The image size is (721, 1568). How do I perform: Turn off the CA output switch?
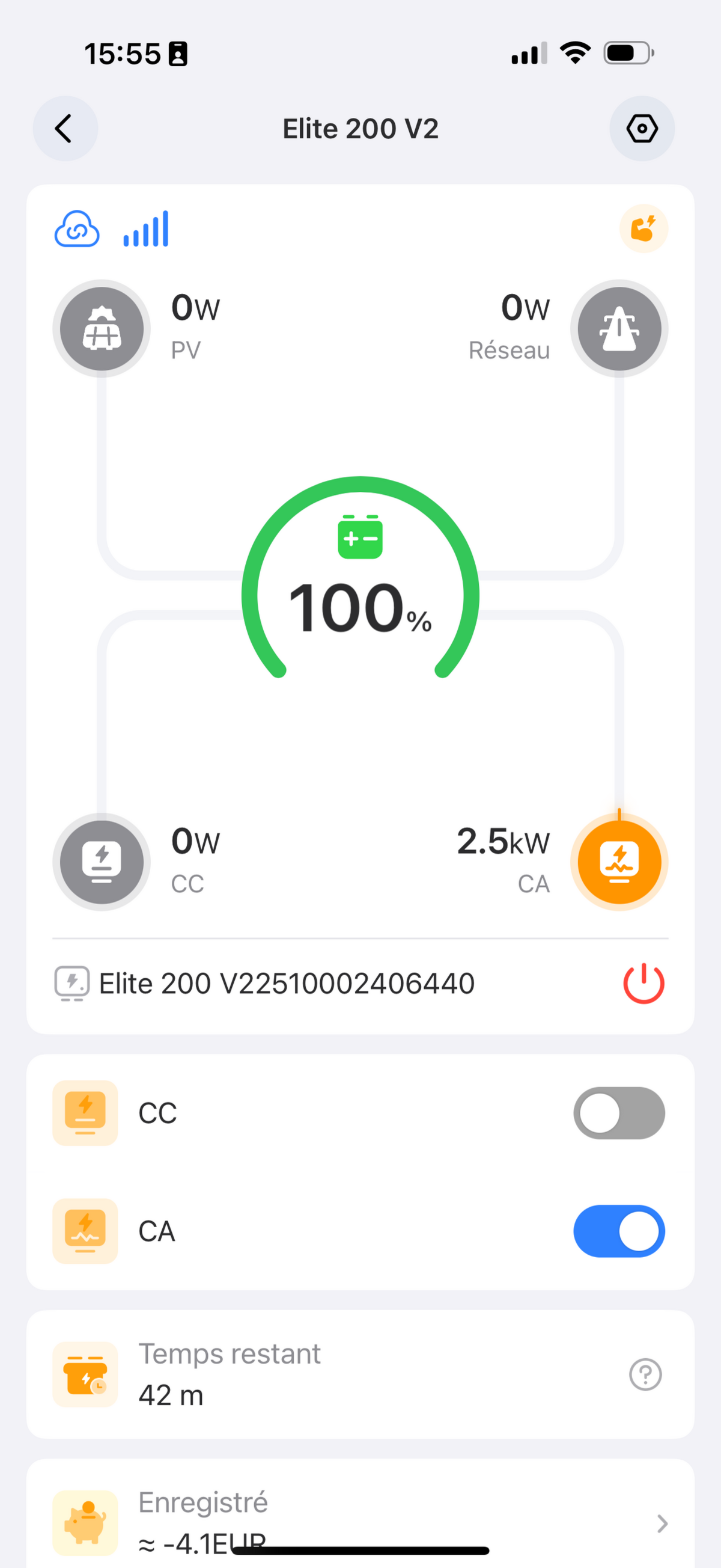[618, 1231]
